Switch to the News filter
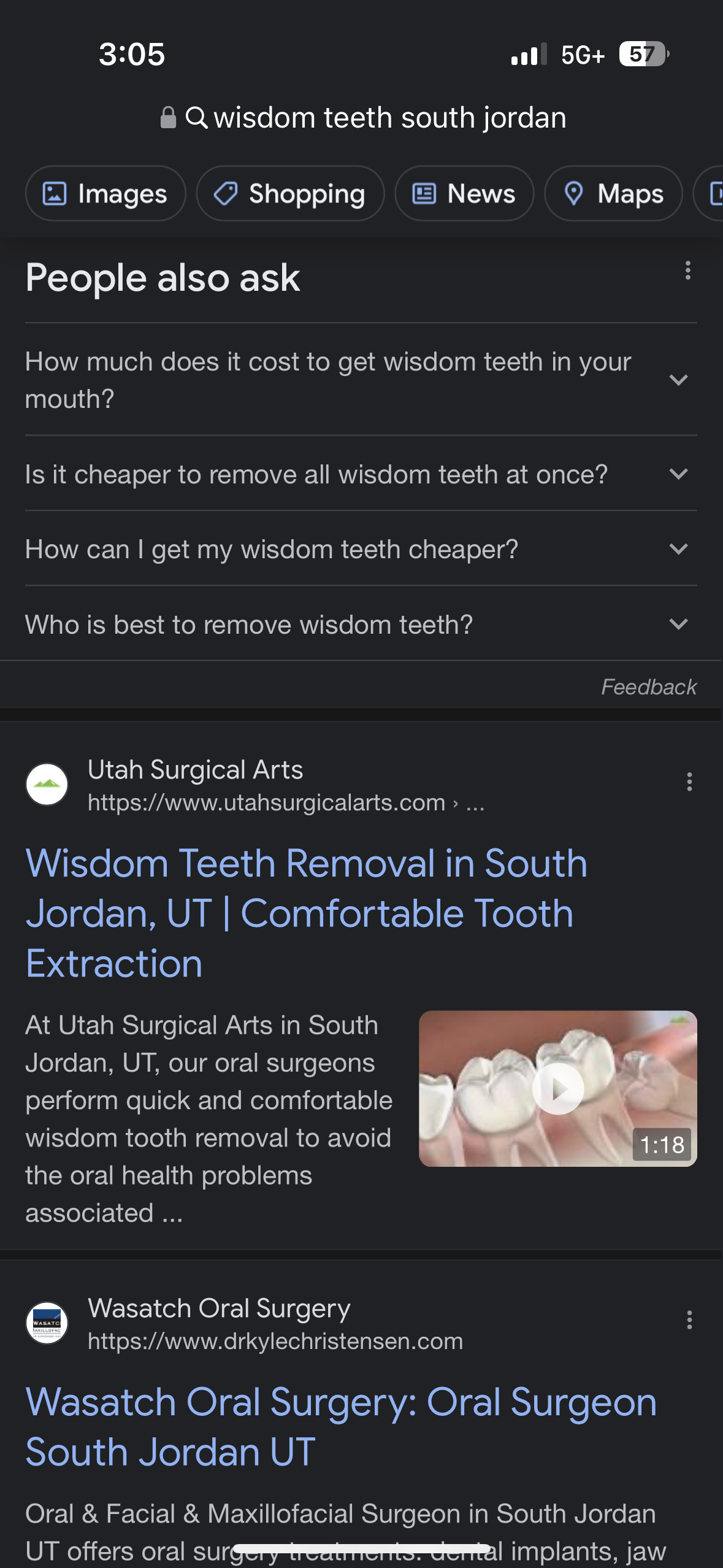The height and width of the screenshot is (1568, 723). click(464, 194)
